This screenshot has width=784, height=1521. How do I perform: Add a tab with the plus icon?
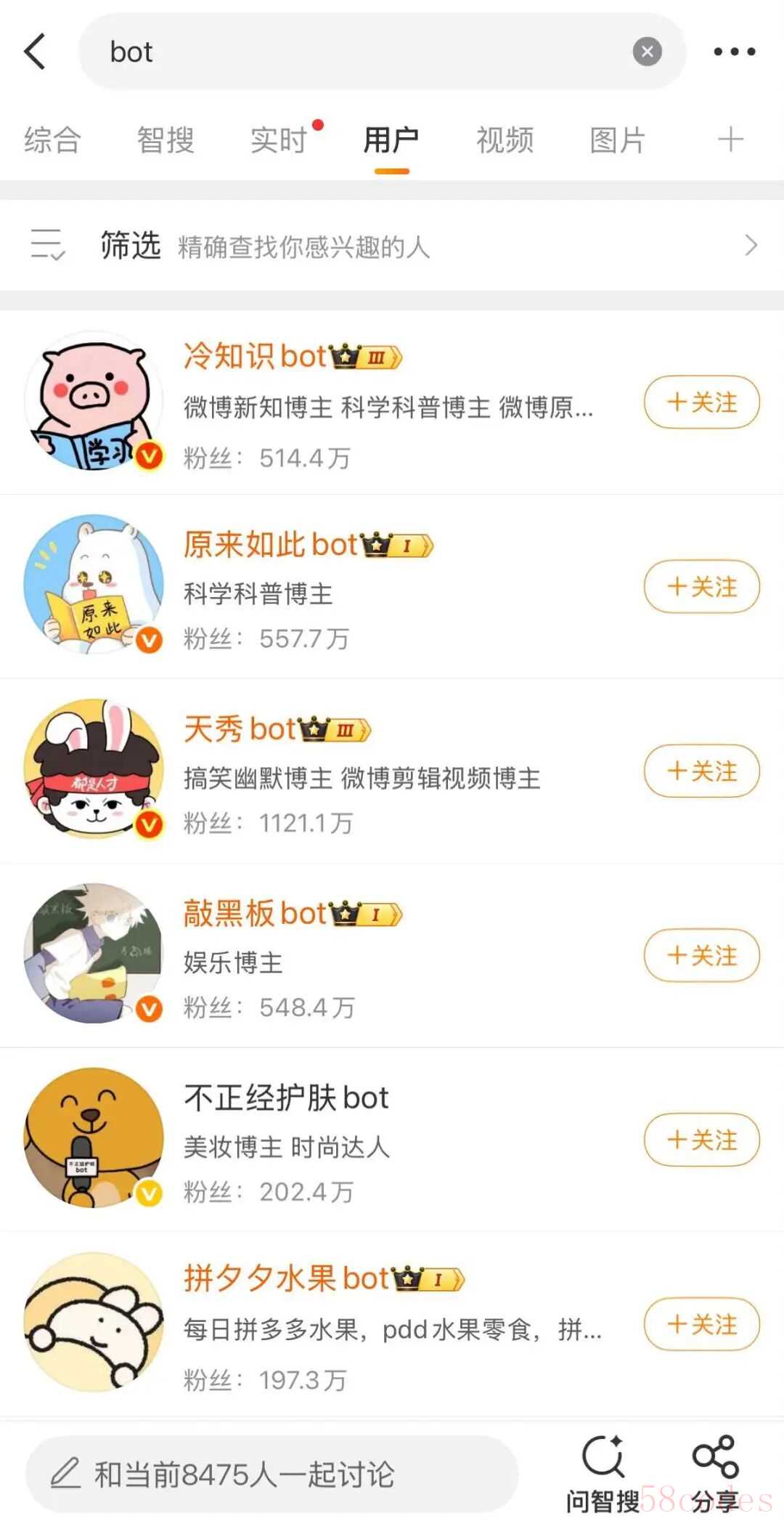tap(730, 139)
